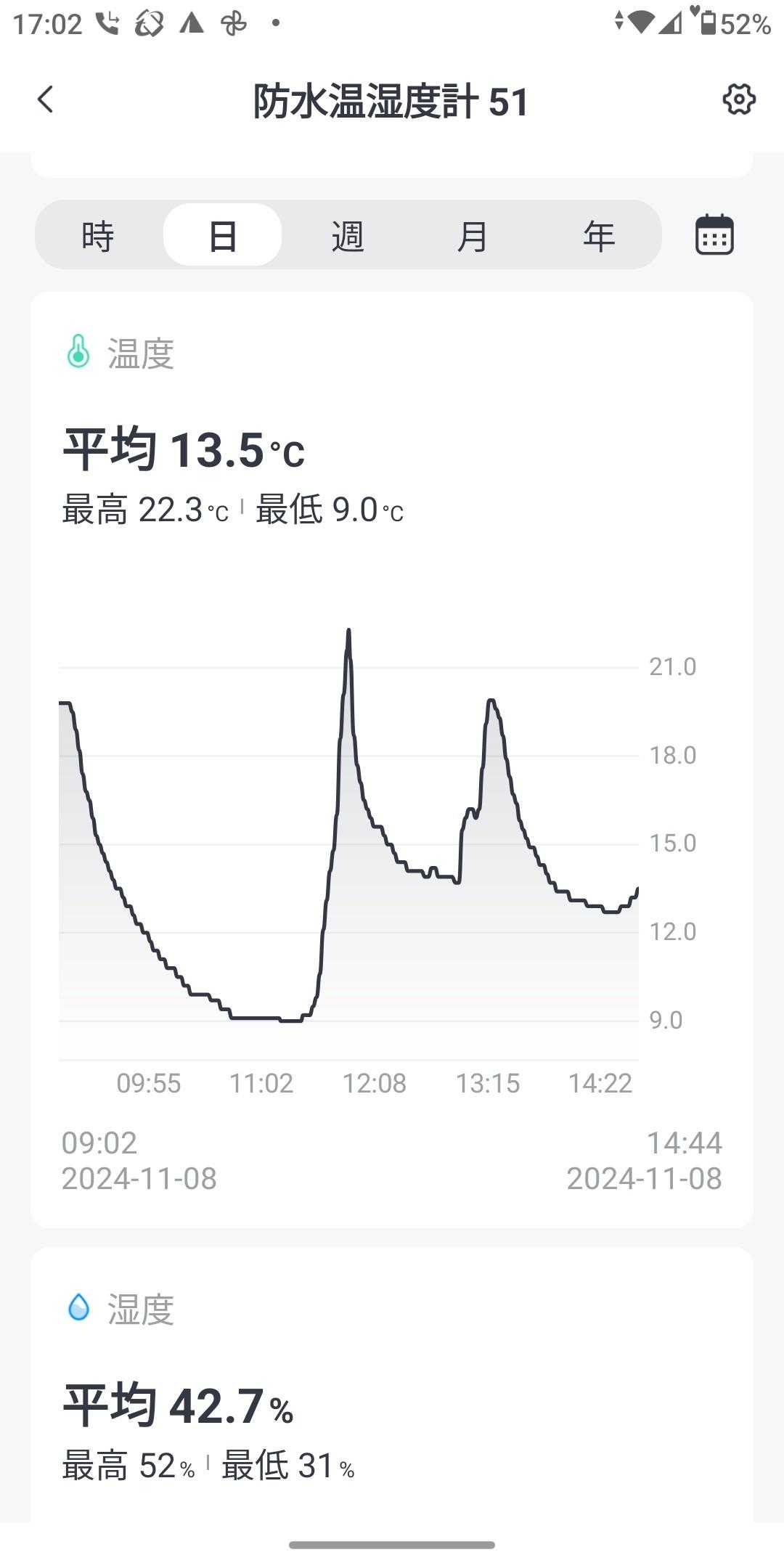Open device settings gear icon
784x1568 pixels.
(739, 99)
